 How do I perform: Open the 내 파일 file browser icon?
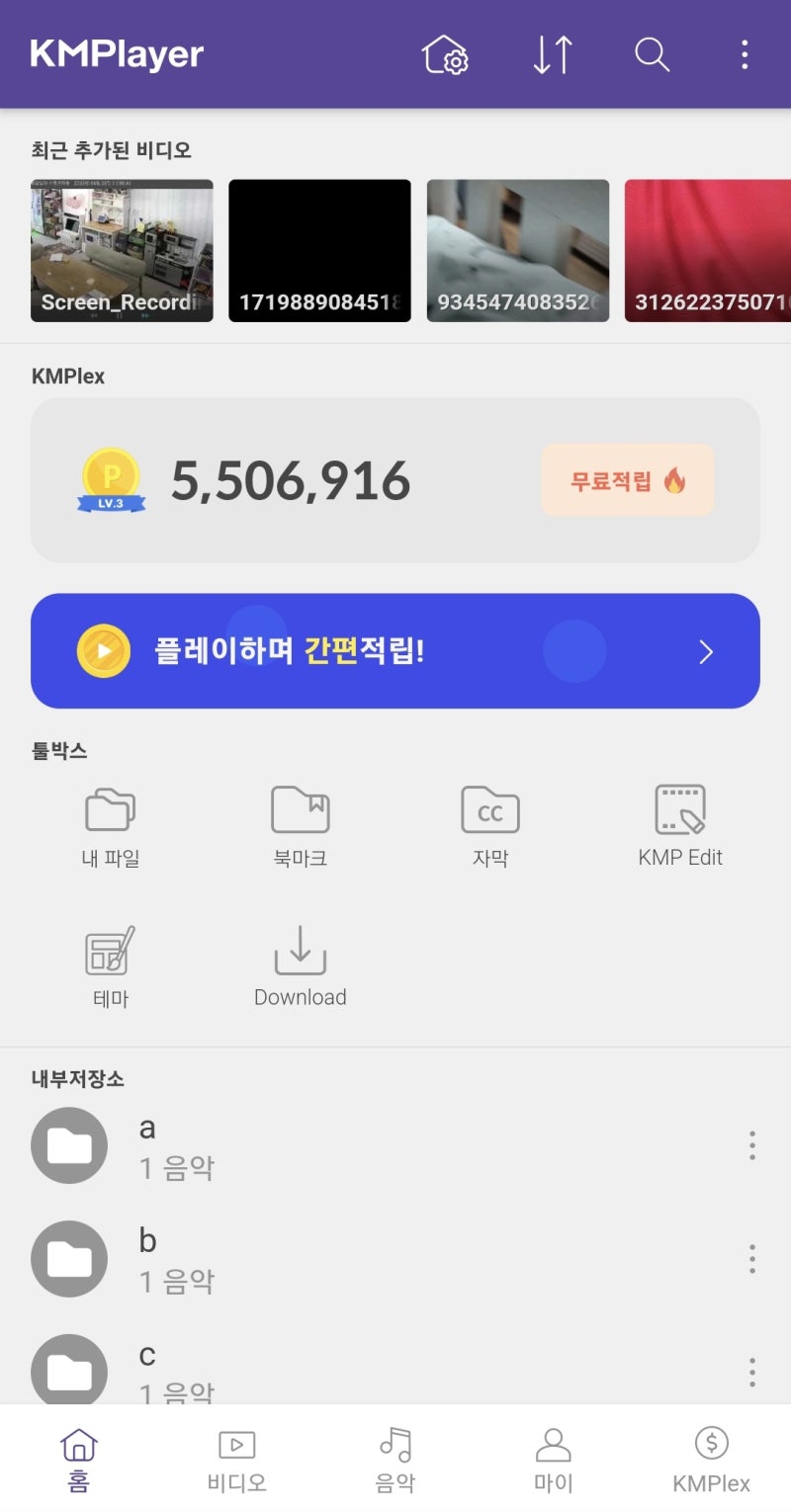[x=110, y=822]
